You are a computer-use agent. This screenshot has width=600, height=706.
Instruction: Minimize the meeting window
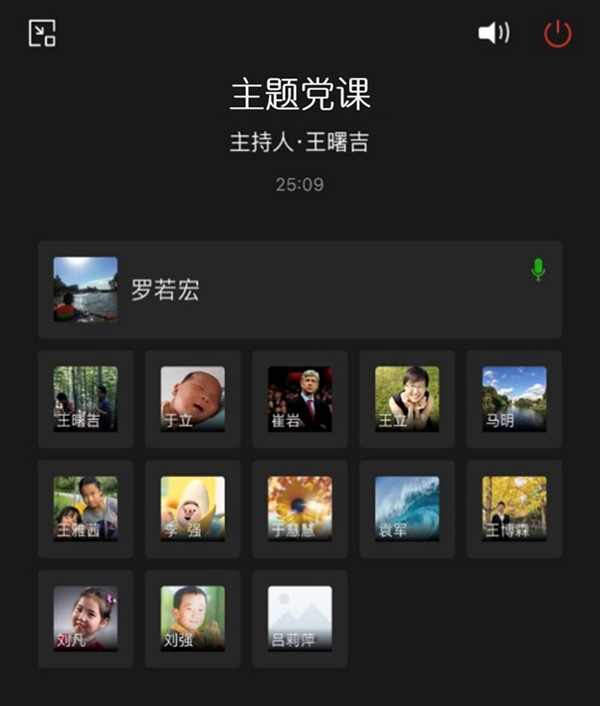tap(42, 34)
